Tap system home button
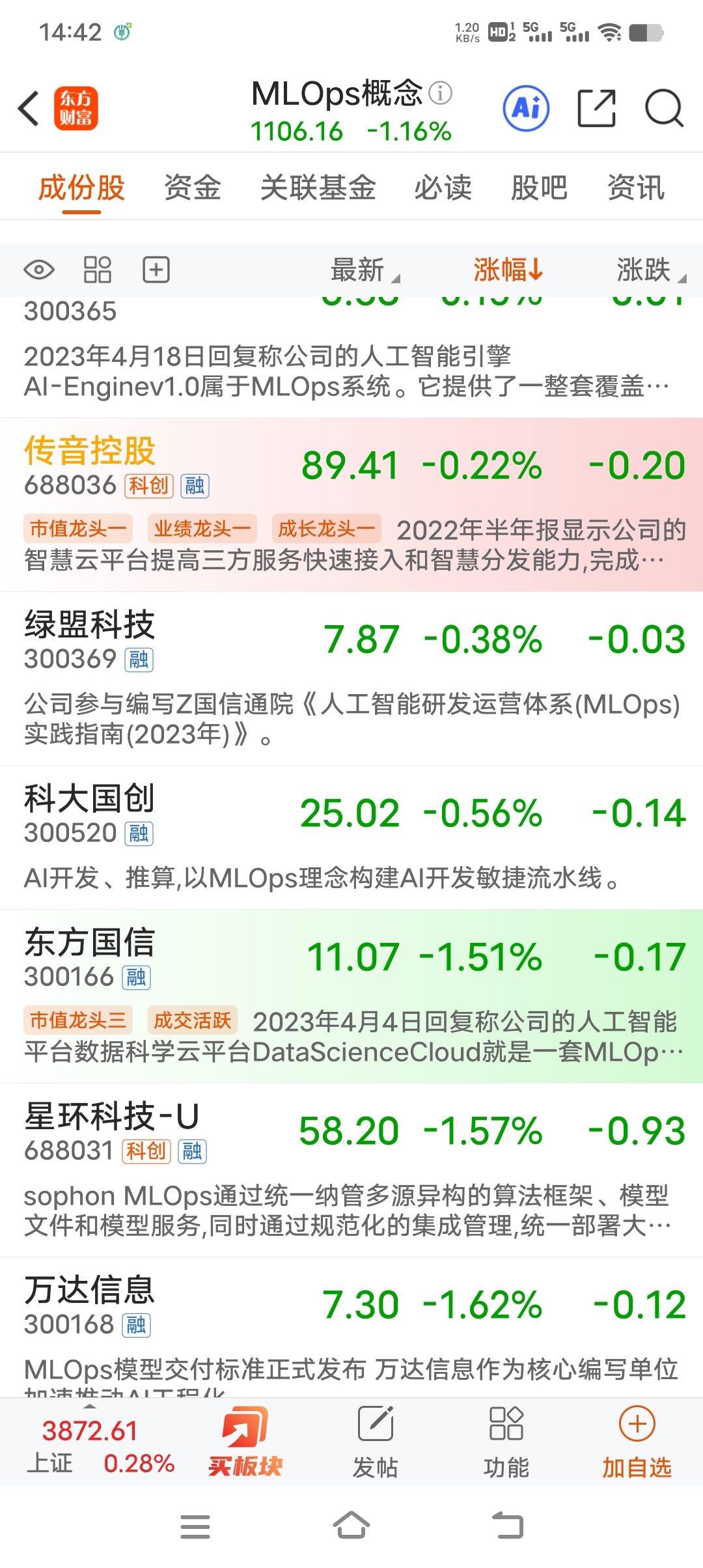 [351, 1526]
